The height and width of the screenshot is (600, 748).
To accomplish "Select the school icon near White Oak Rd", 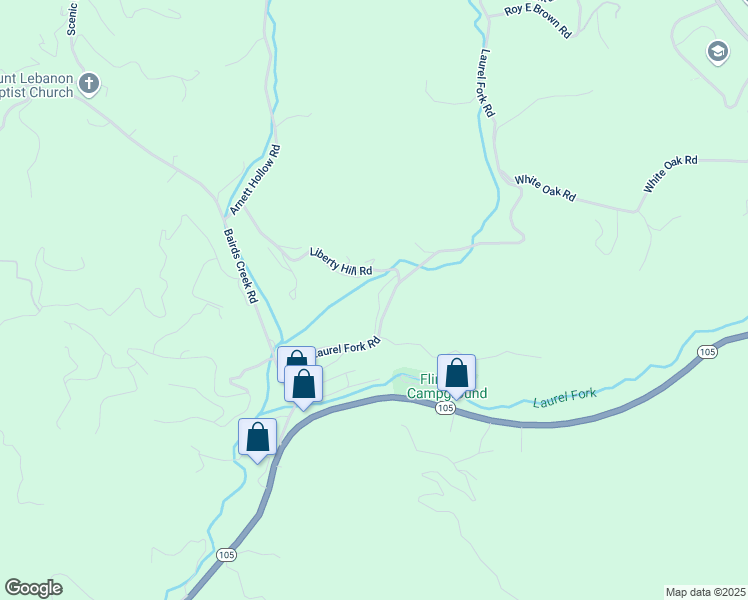I will point(717,51).
